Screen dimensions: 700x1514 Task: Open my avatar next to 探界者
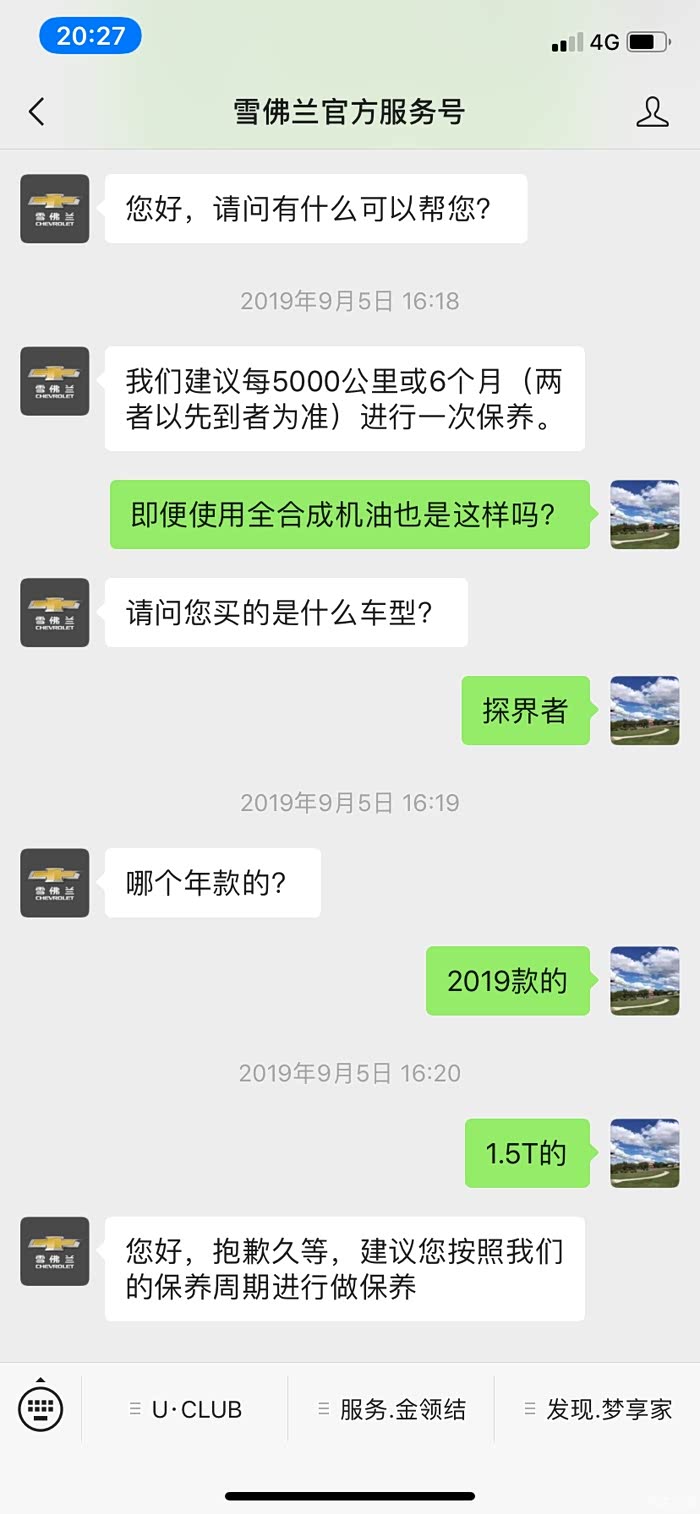pyautogui.click(x=645, y=710)
